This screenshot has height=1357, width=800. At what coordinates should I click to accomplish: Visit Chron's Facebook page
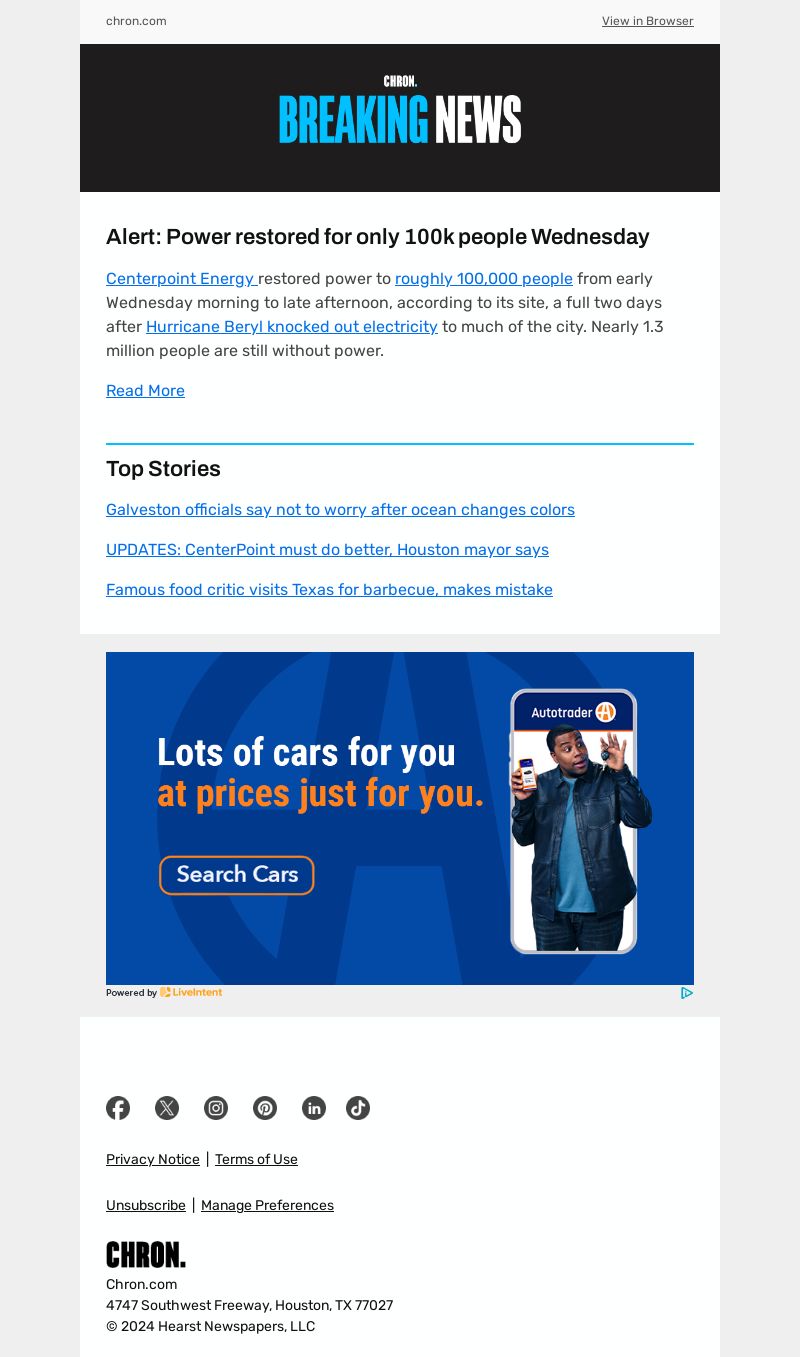(x=118, y=1108)
